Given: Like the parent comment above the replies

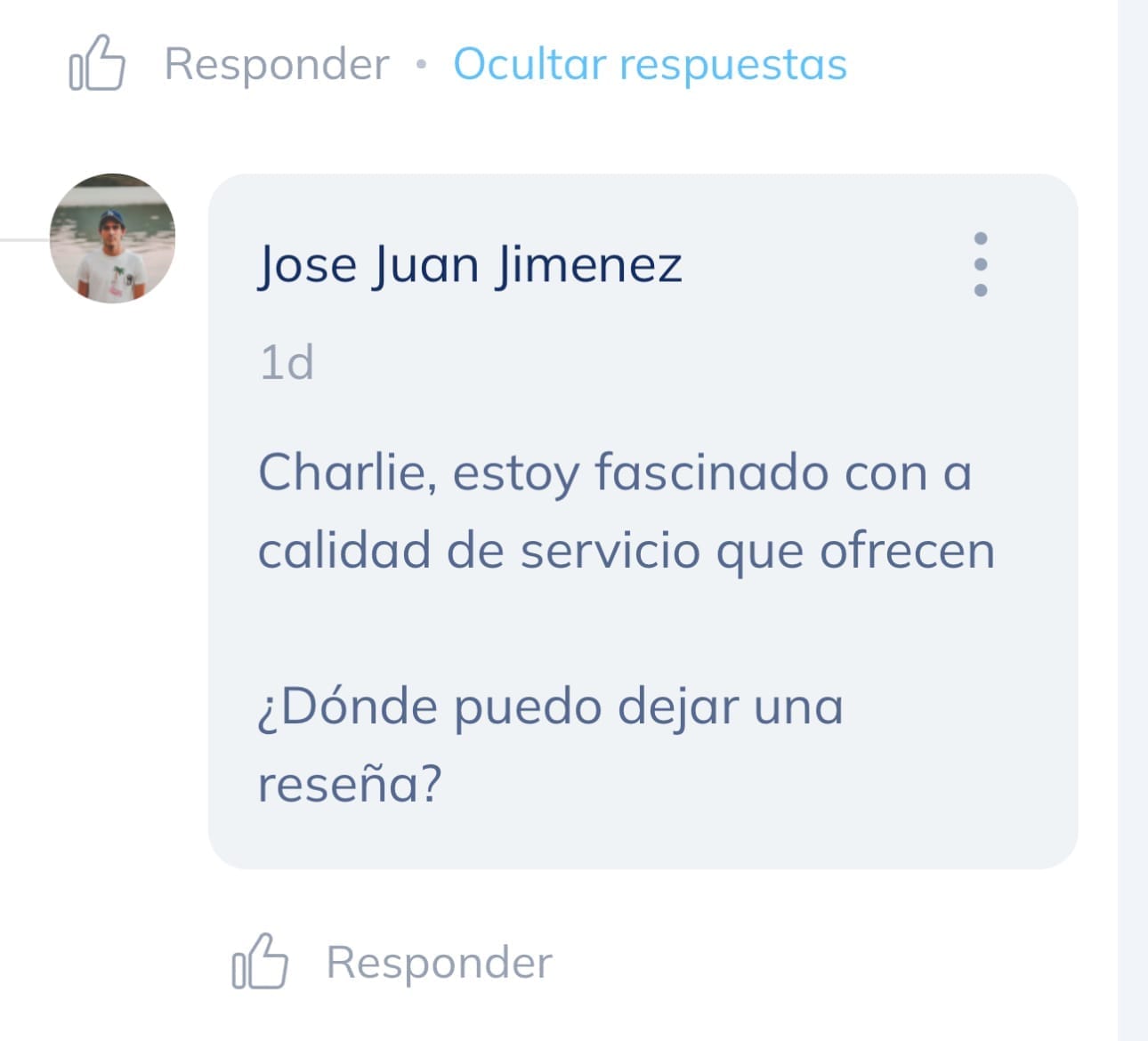Looking at the screenshot, I should tap(96, 64).
